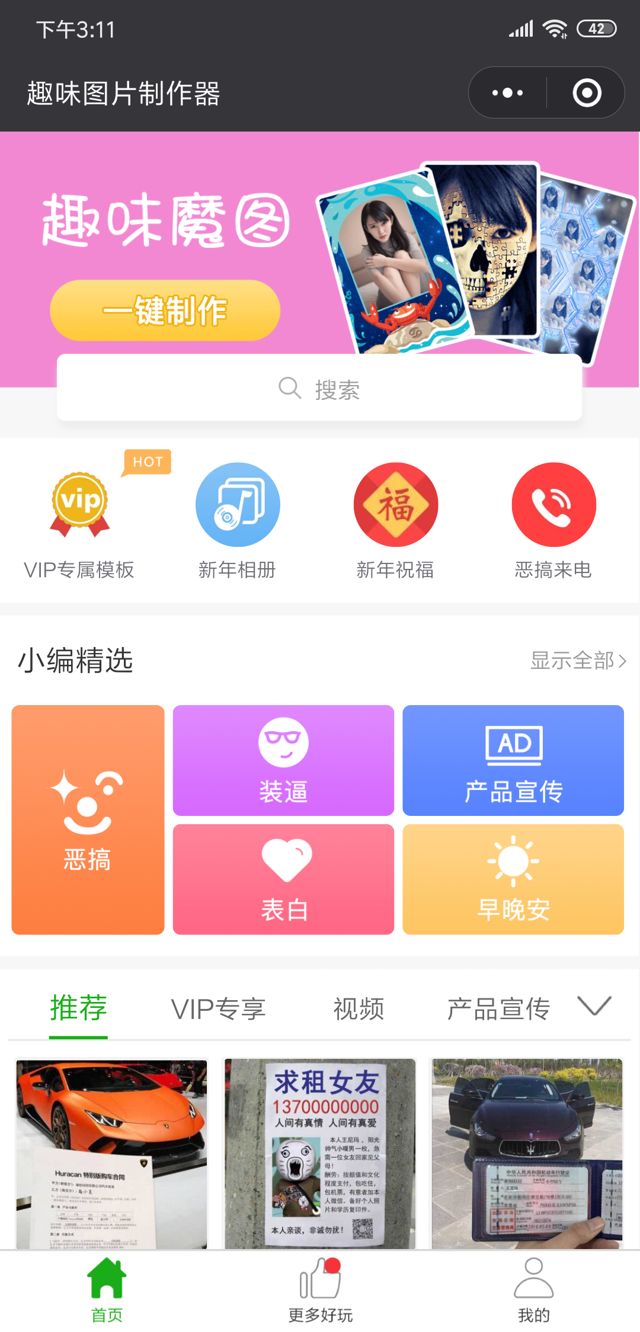Switch to the VIP专享 tab
The width and height of the screenshot is (640, 1332).
point(218,1008)
